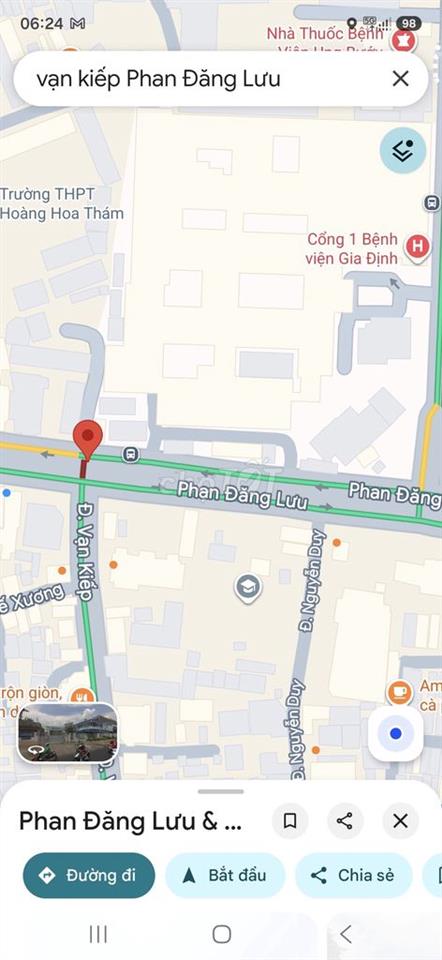442x960 pixels.
Task: Get directions with Đường đi
Action: 89,876
